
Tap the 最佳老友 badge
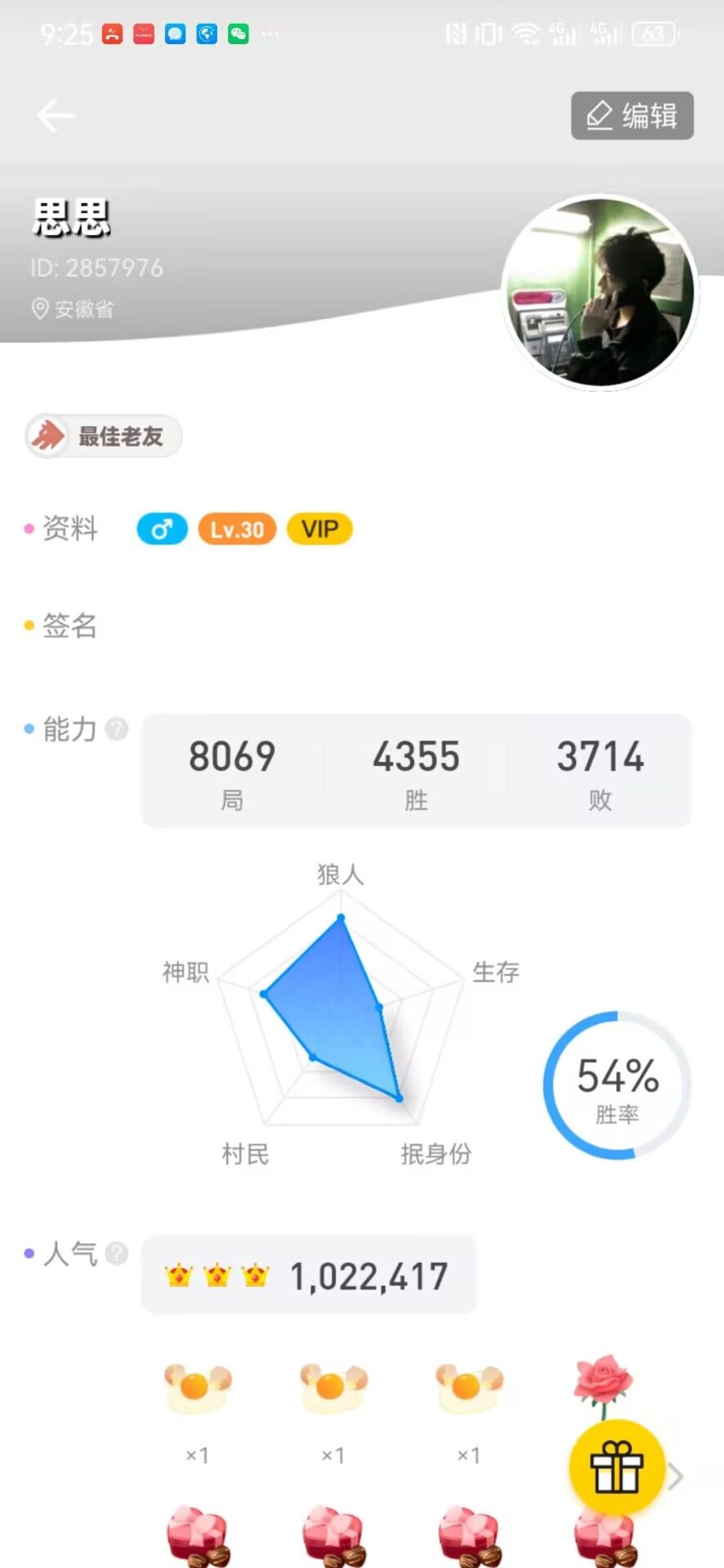pos(104,436)
